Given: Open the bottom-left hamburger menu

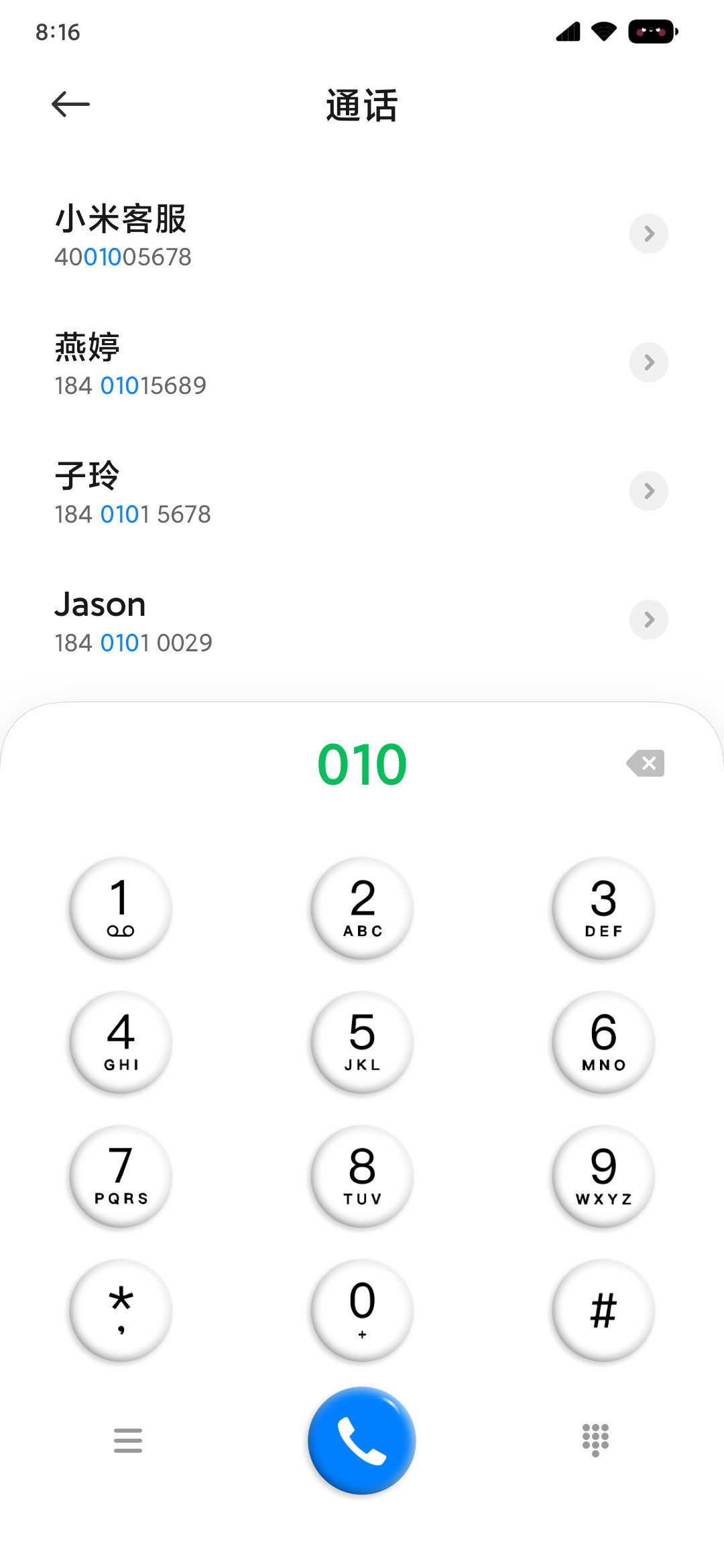Looking at the screenshot, I should pyautogui.click(x=128, y=1441).
